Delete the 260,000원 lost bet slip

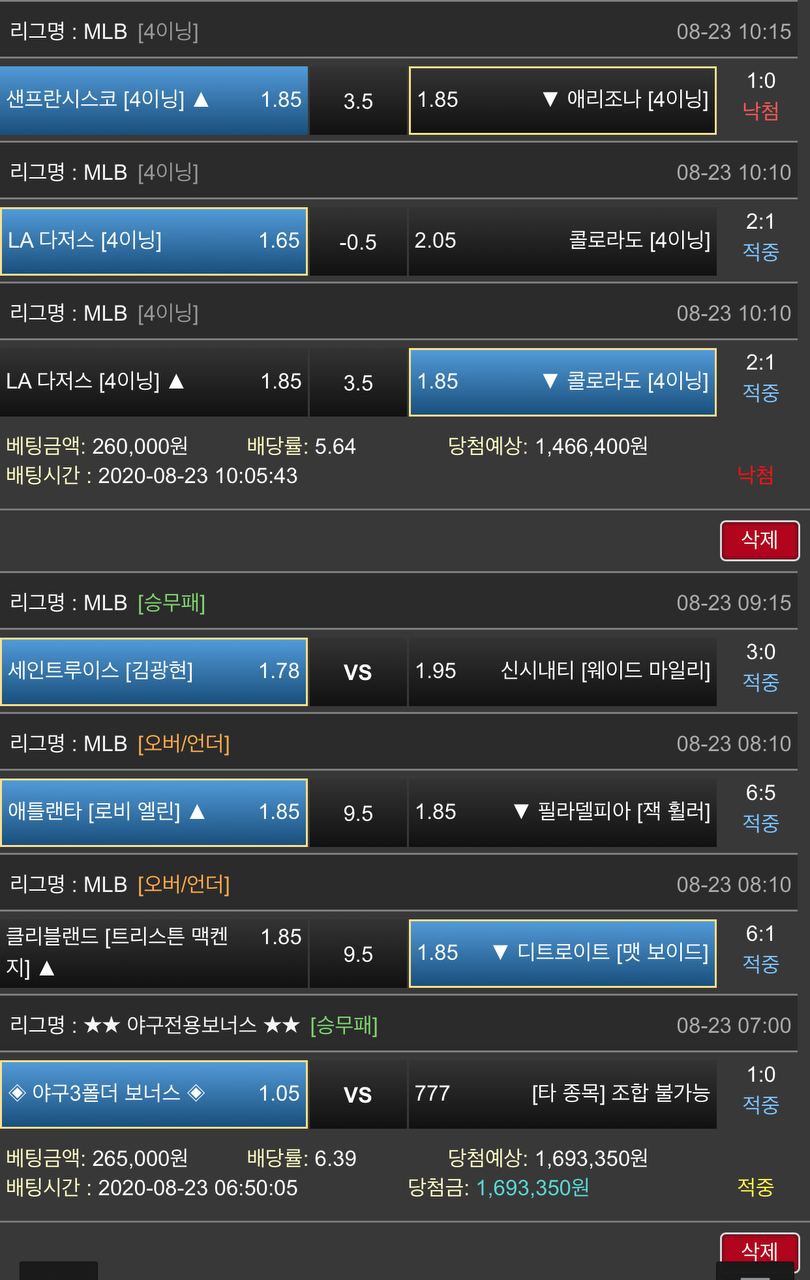(x=759, y=540)
